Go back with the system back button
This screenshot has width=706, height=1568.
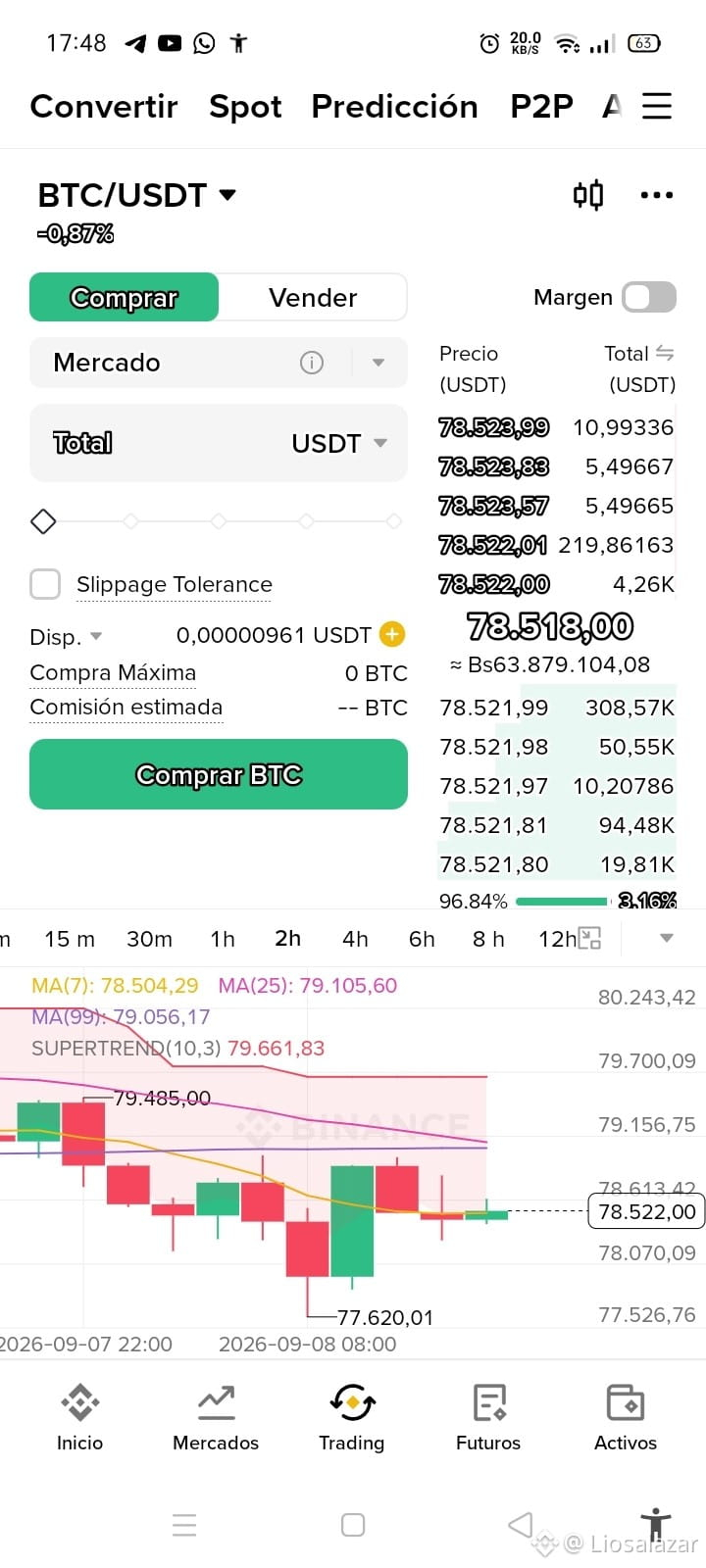[x=521, y=1524]
